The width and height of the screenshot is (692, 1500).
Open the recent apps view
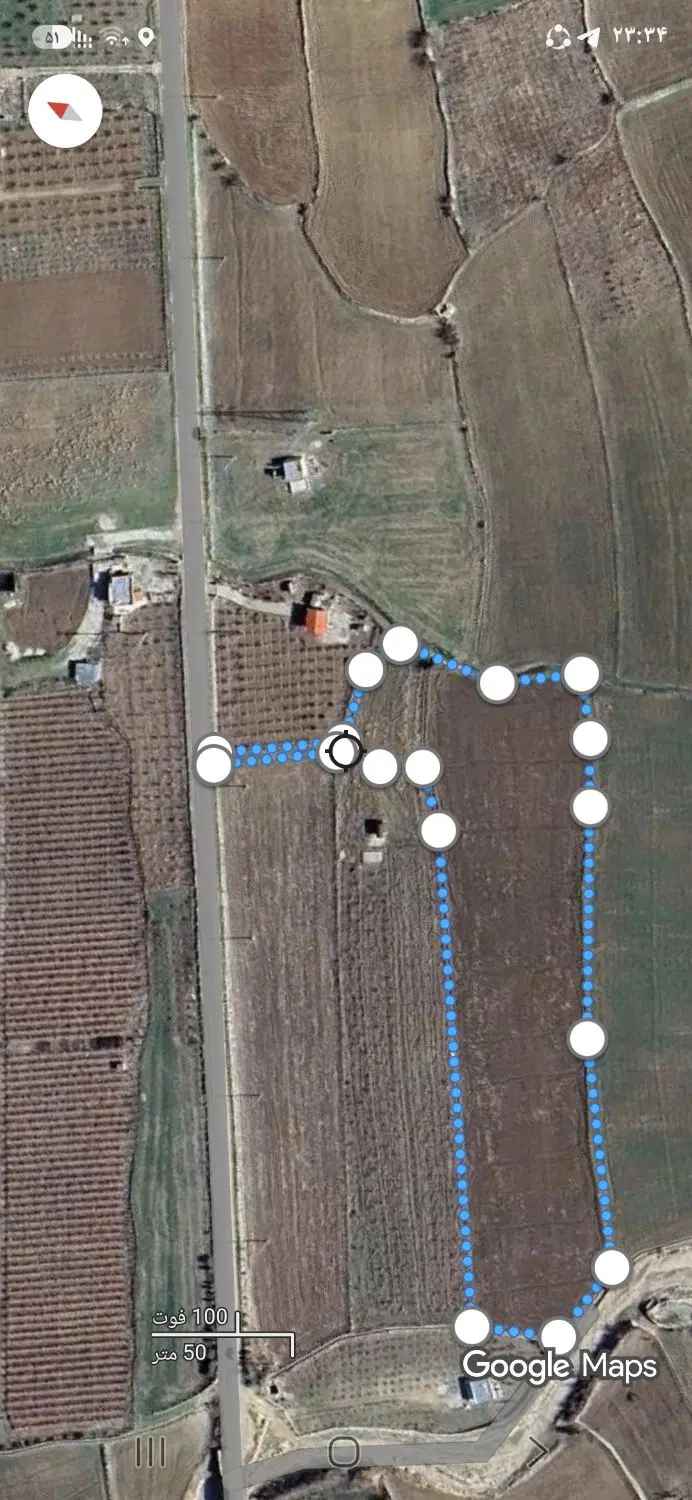pyautogui.click(x=150, y=1451)
